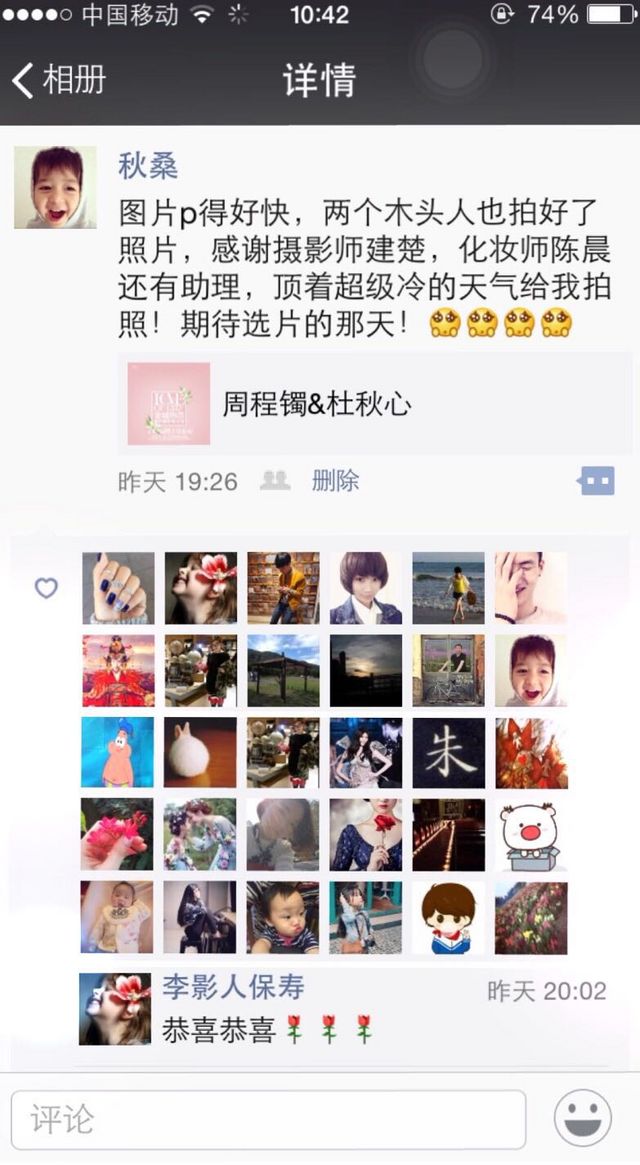Tap 李影人保寿's comment avatar

click(115, 1009)
